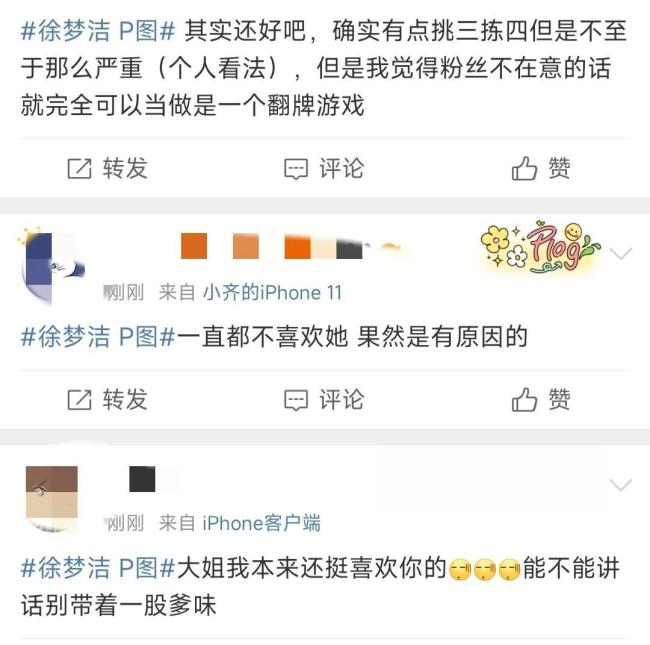Comment on the post starting with 其实还好吧

tap(324, 169)
